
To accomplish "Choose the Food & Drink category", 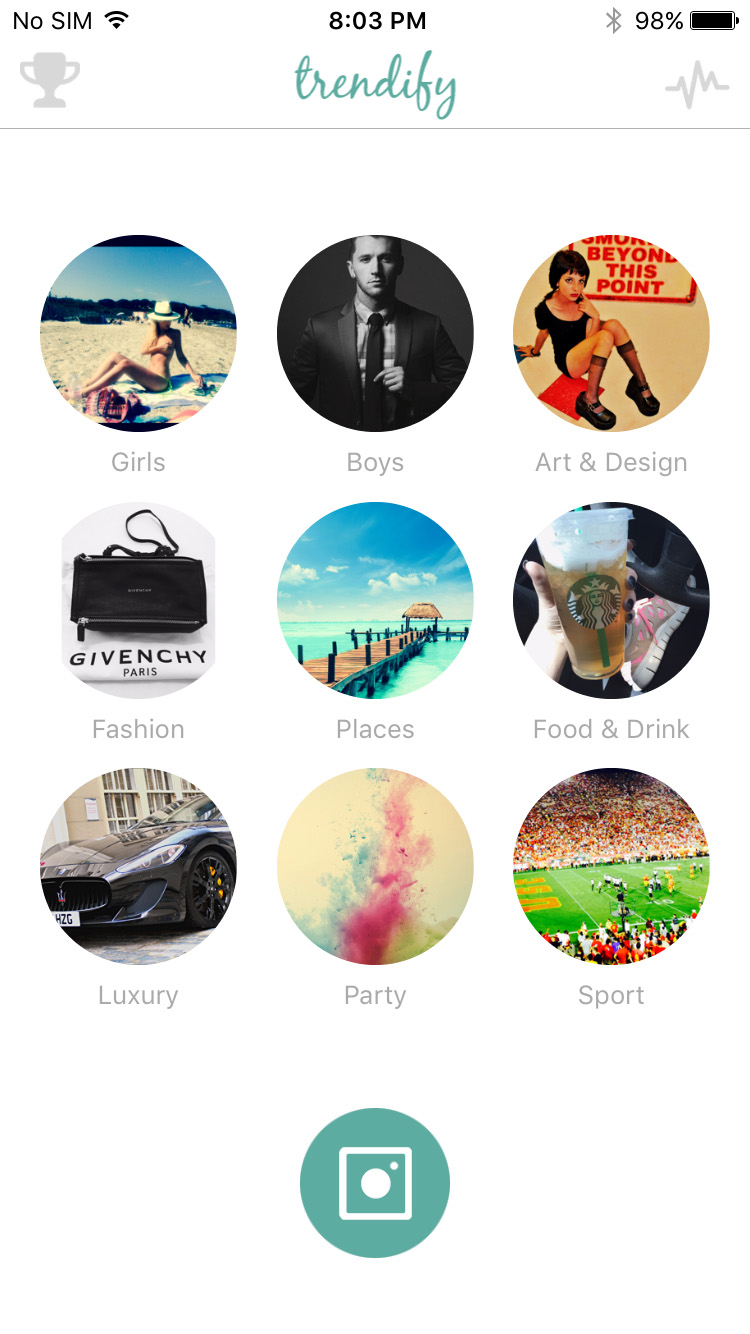I will click(x=611, y=600).
